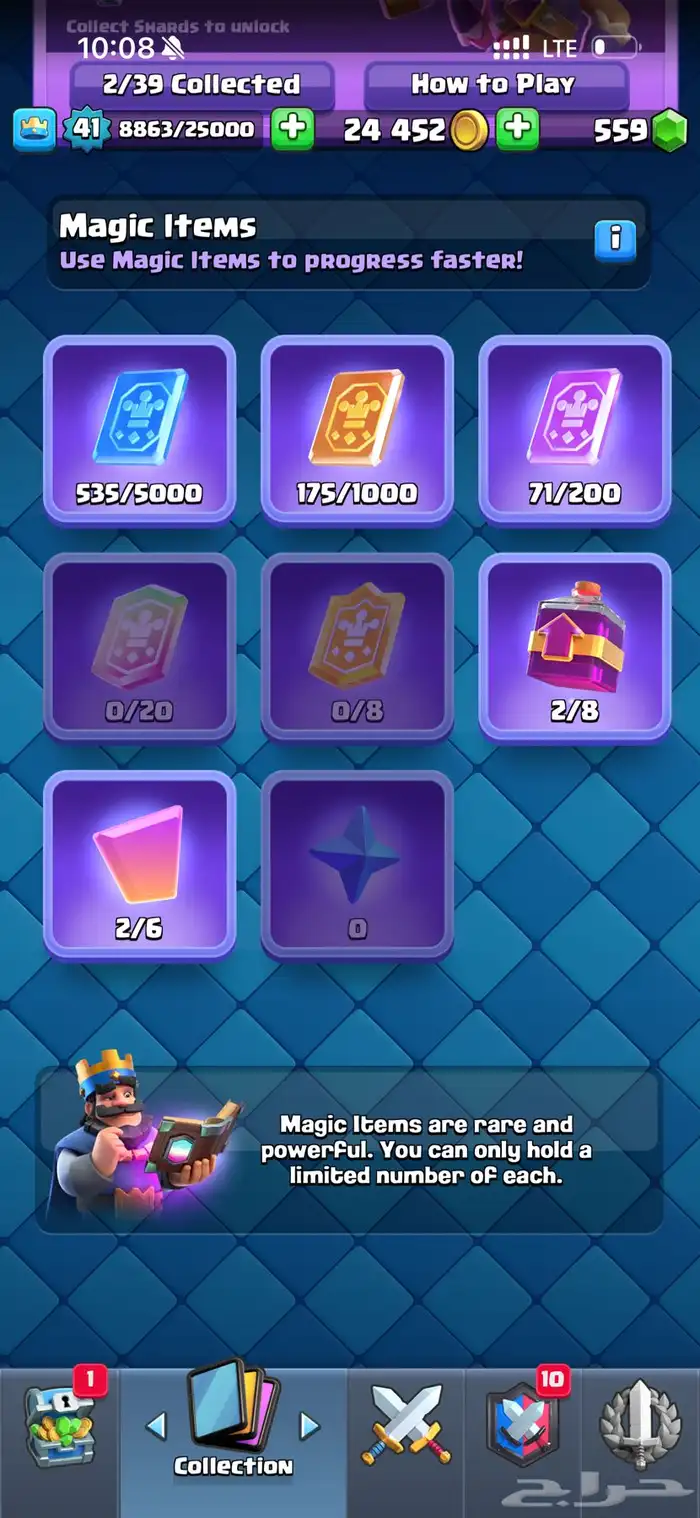
Task: Open the Magic Items info button
Action: 615,240
